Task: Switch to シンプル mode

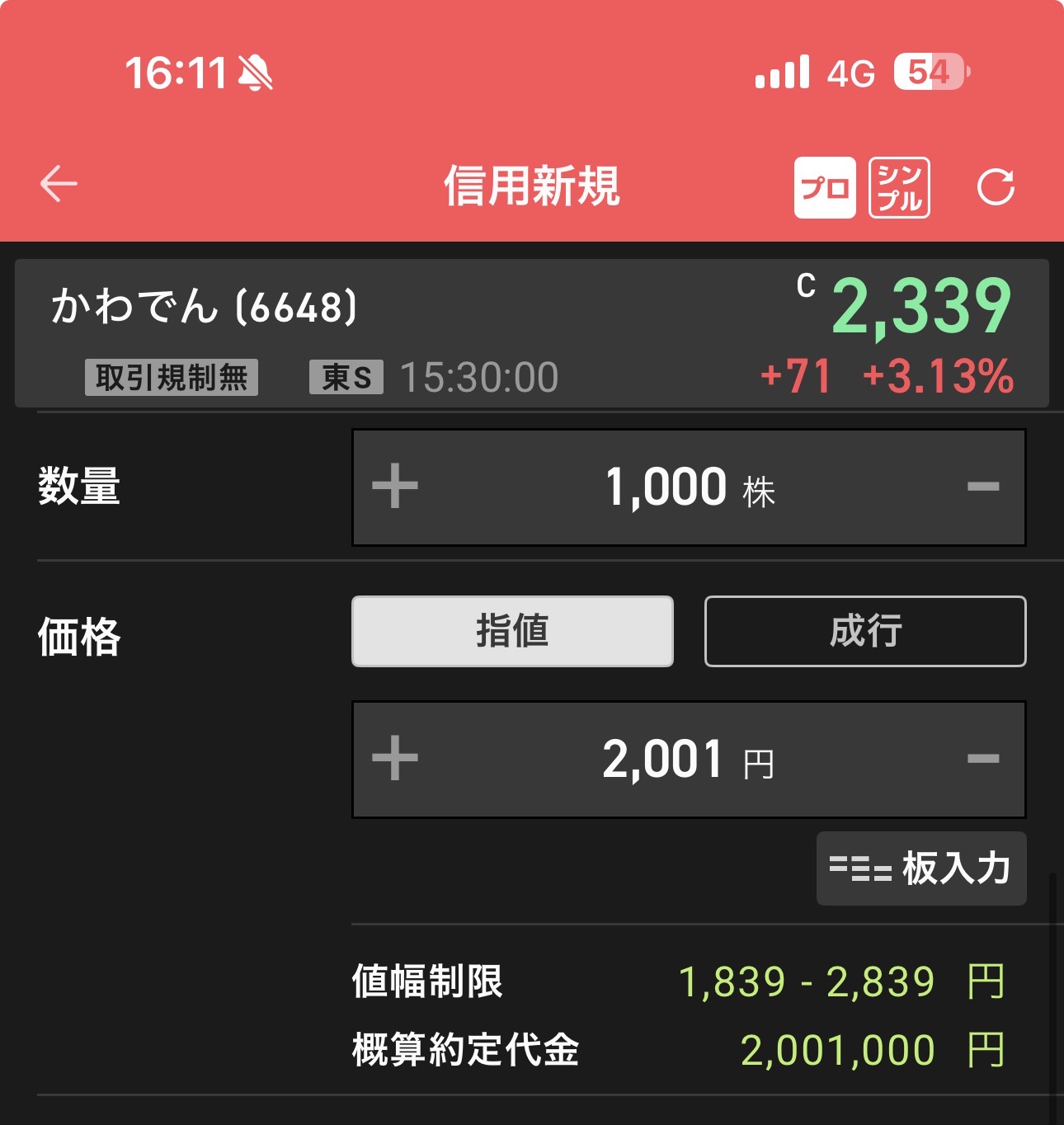Action: coord(899,188)
